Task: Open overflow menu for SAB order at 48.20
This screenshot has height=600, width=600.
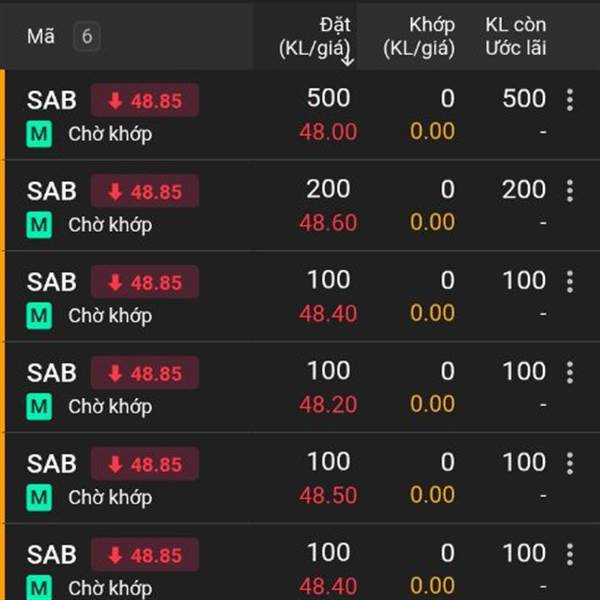Action: (570, 373)
